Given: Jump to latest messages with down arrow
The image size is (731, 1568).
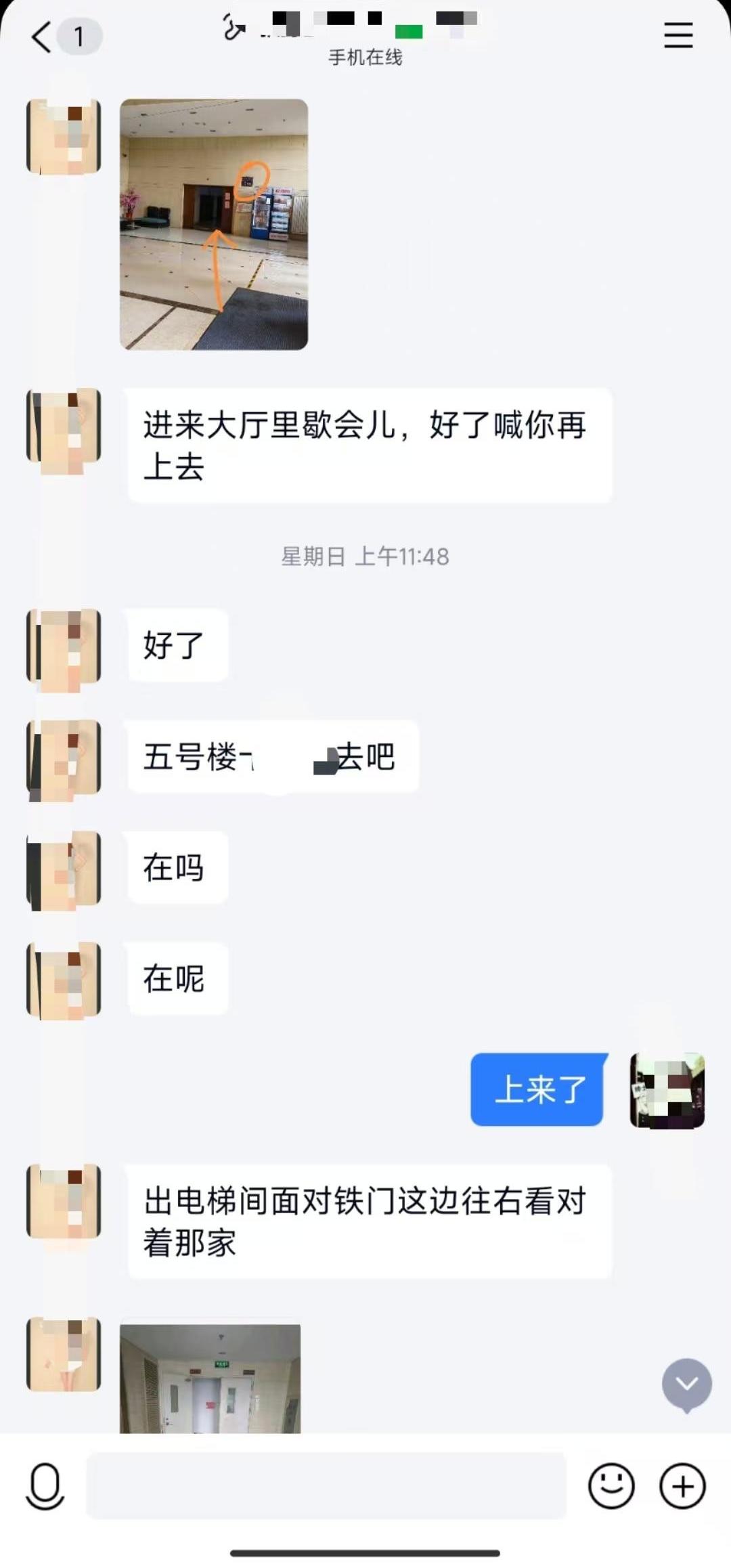Looking at the screenshot, I should (x=686, y=1384).
